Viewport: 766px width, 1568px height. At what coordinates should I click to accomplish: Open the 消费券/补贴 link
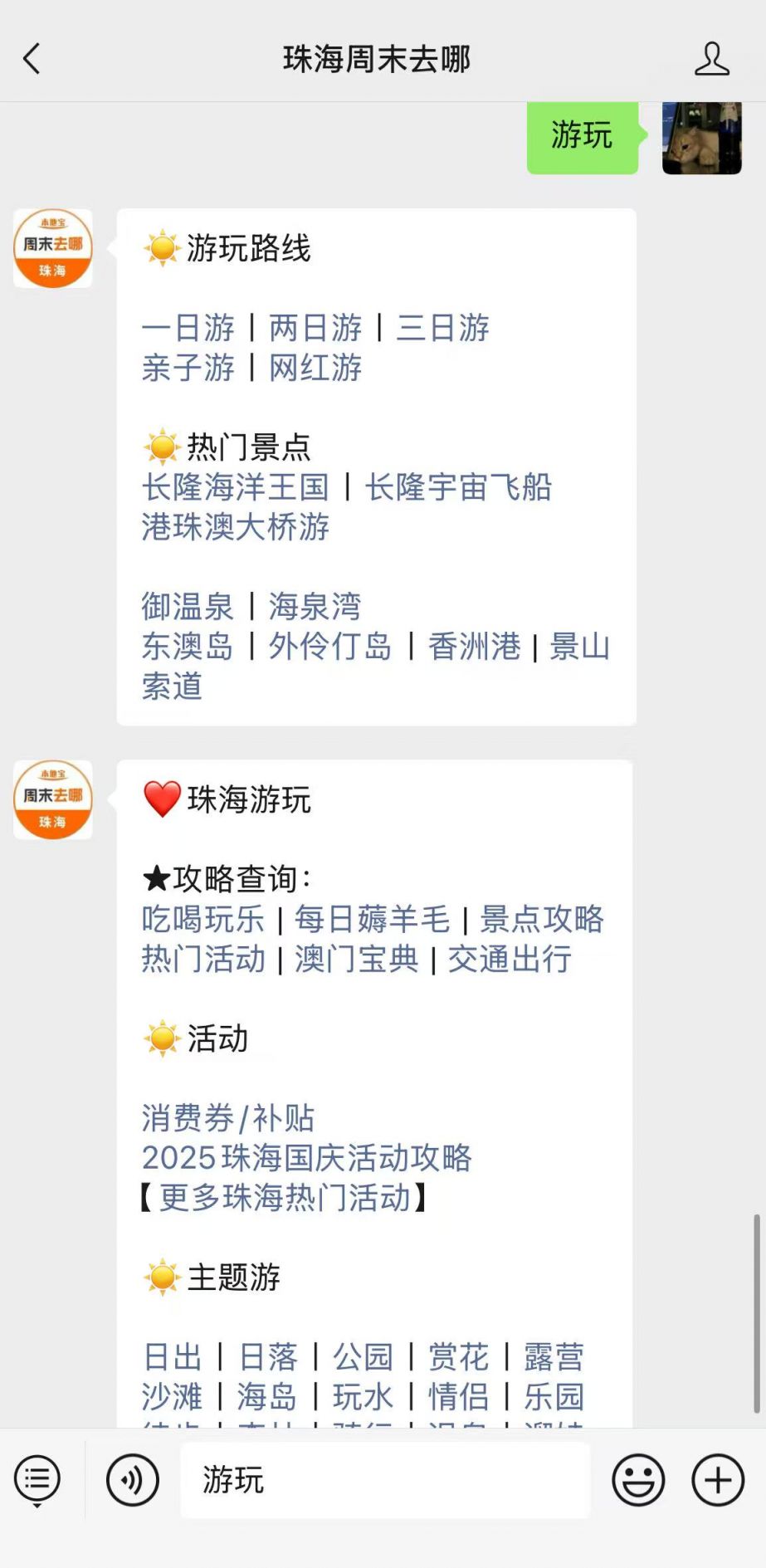228,1118
